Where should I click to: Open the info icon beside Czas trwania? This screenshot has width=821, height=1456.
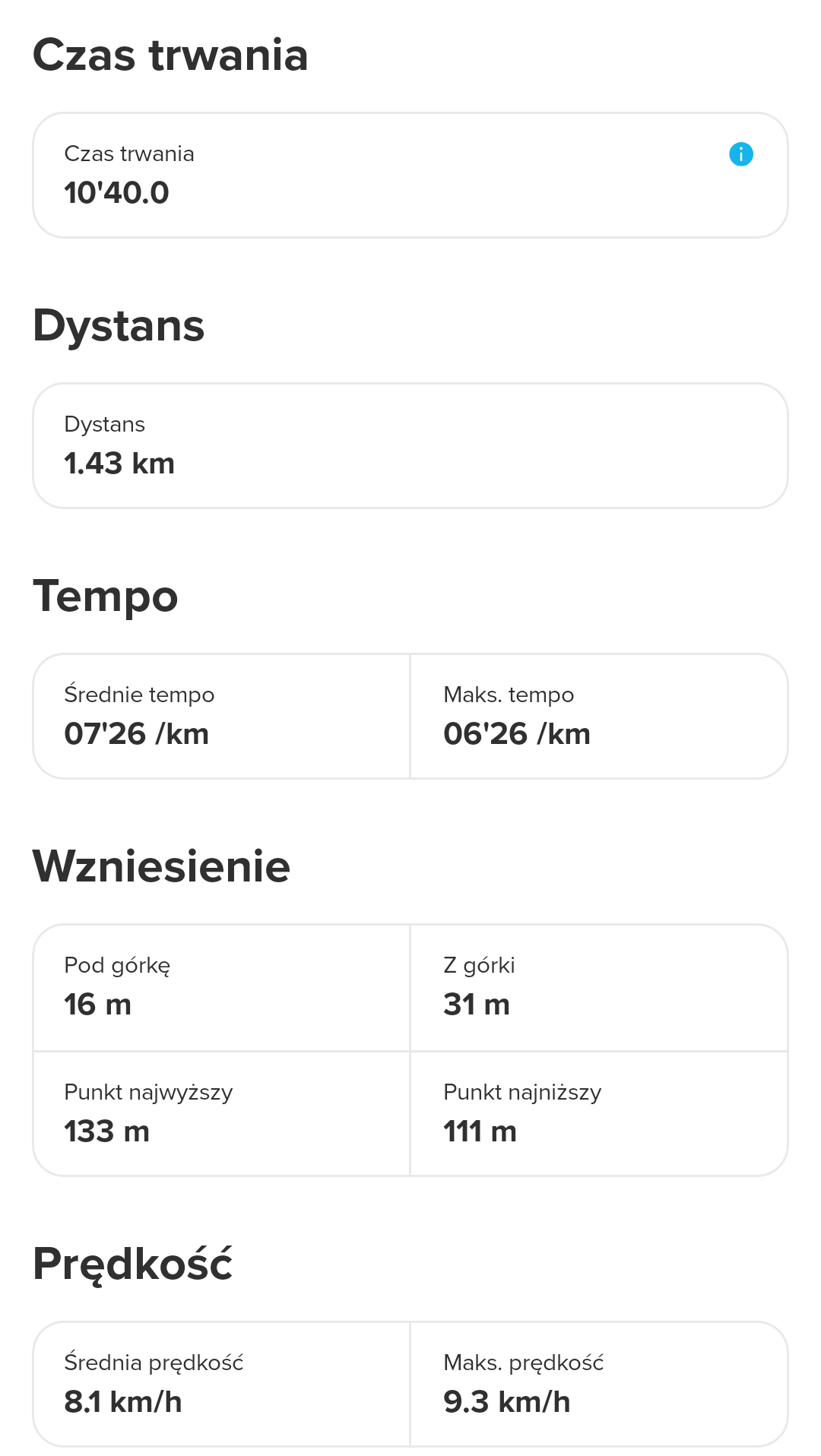(x=740, y=154)
